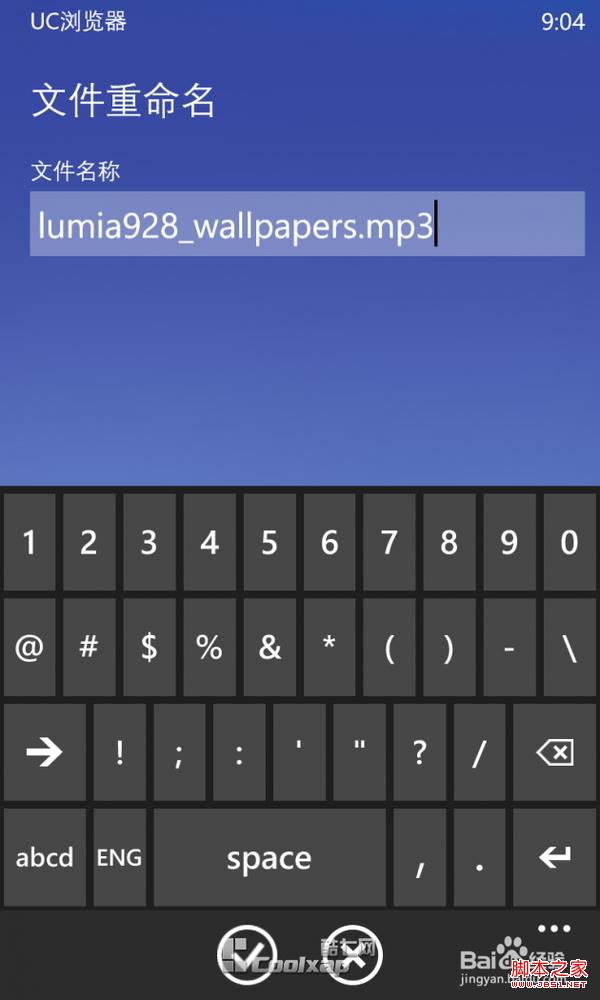Hit the space bar key
Viewport: 600px width, 1000px height.
(268, 857)
